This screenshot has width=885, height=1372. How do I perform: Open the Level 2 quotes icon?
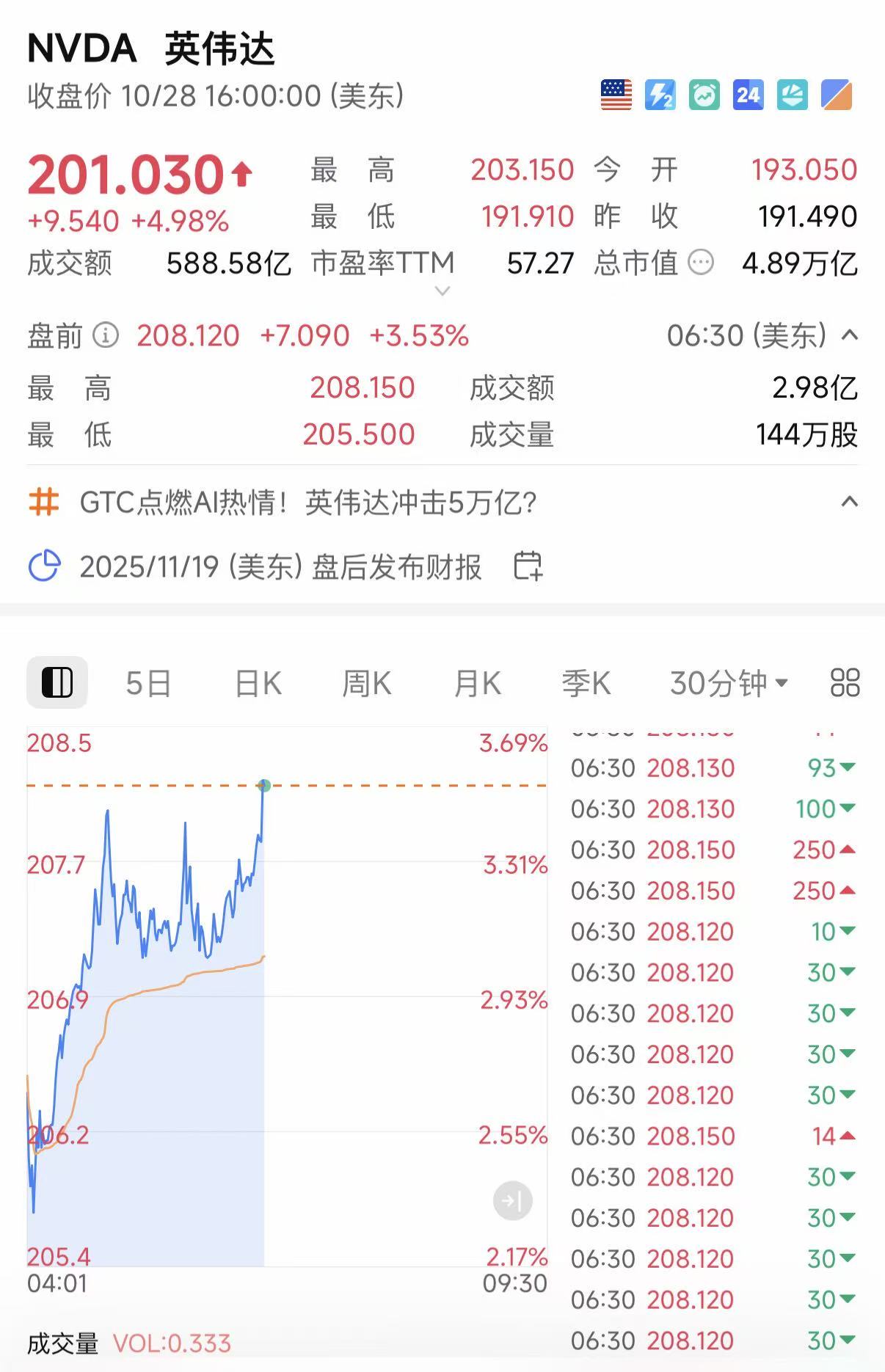660,95
